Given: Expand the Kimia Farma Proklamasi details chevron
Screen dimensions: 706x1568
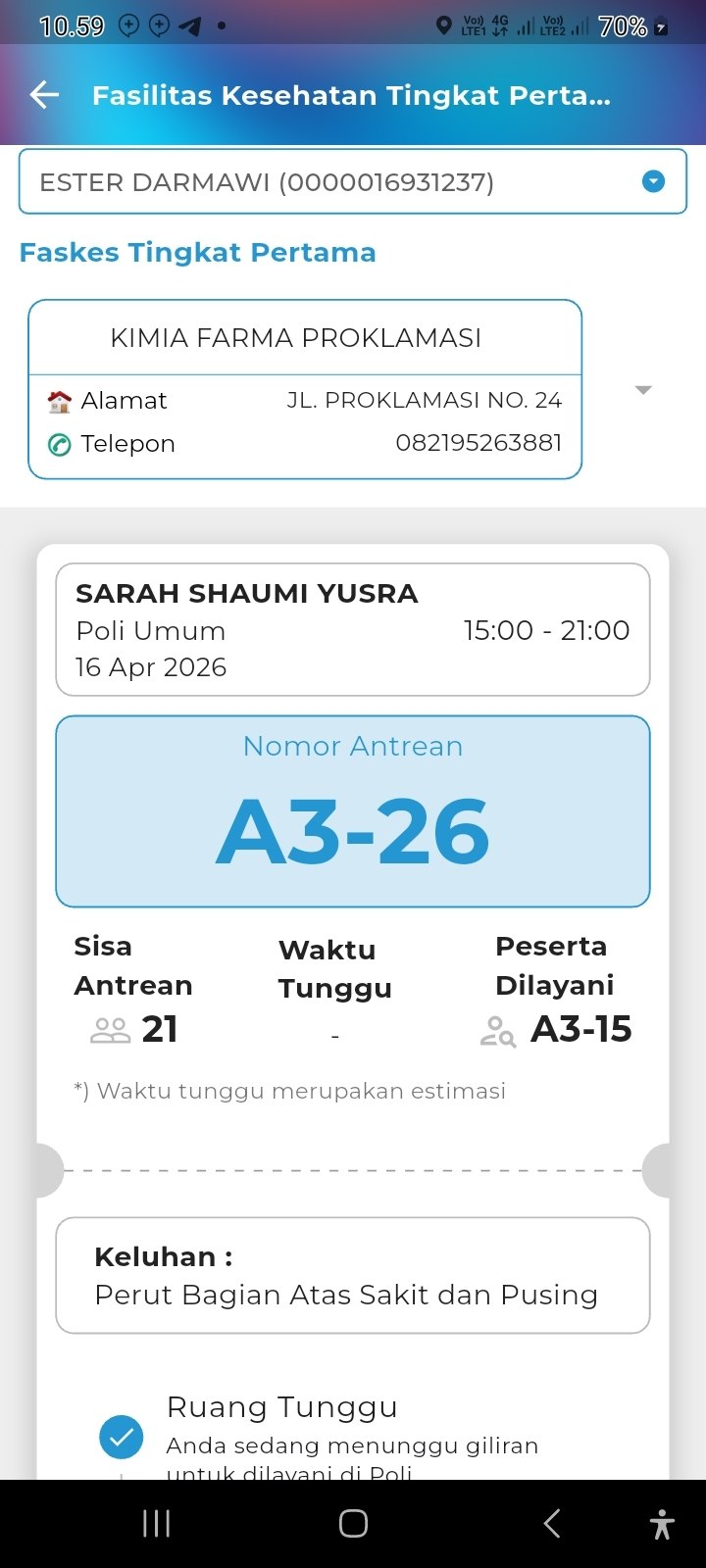Looking at the screenshot, I should (643, 390).
